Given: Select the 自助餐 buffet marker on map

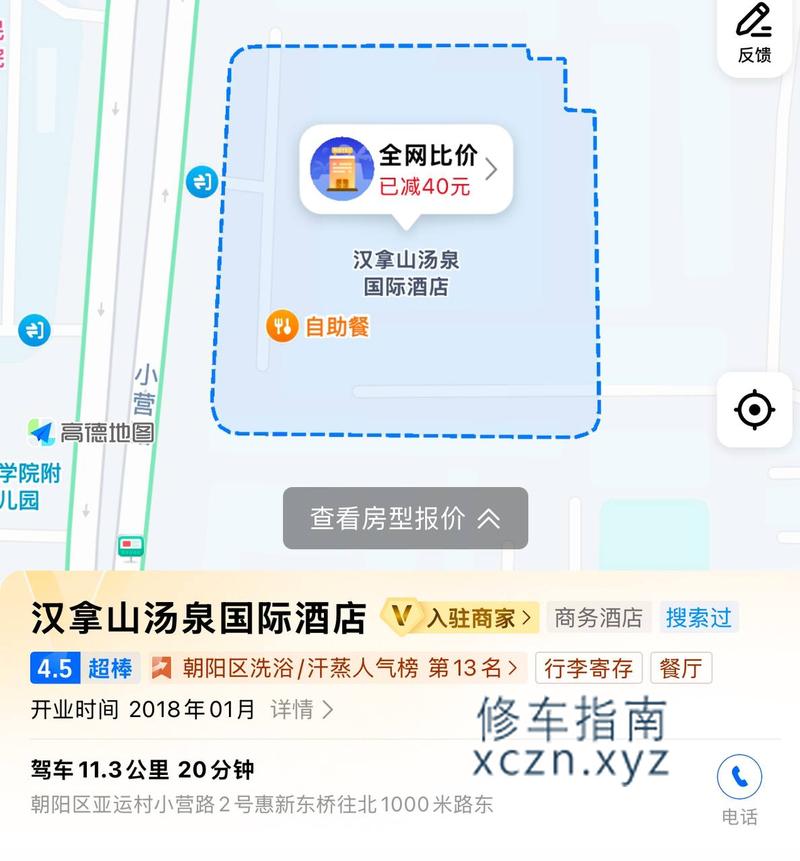Looking at the screenshot, I should 318,325.
